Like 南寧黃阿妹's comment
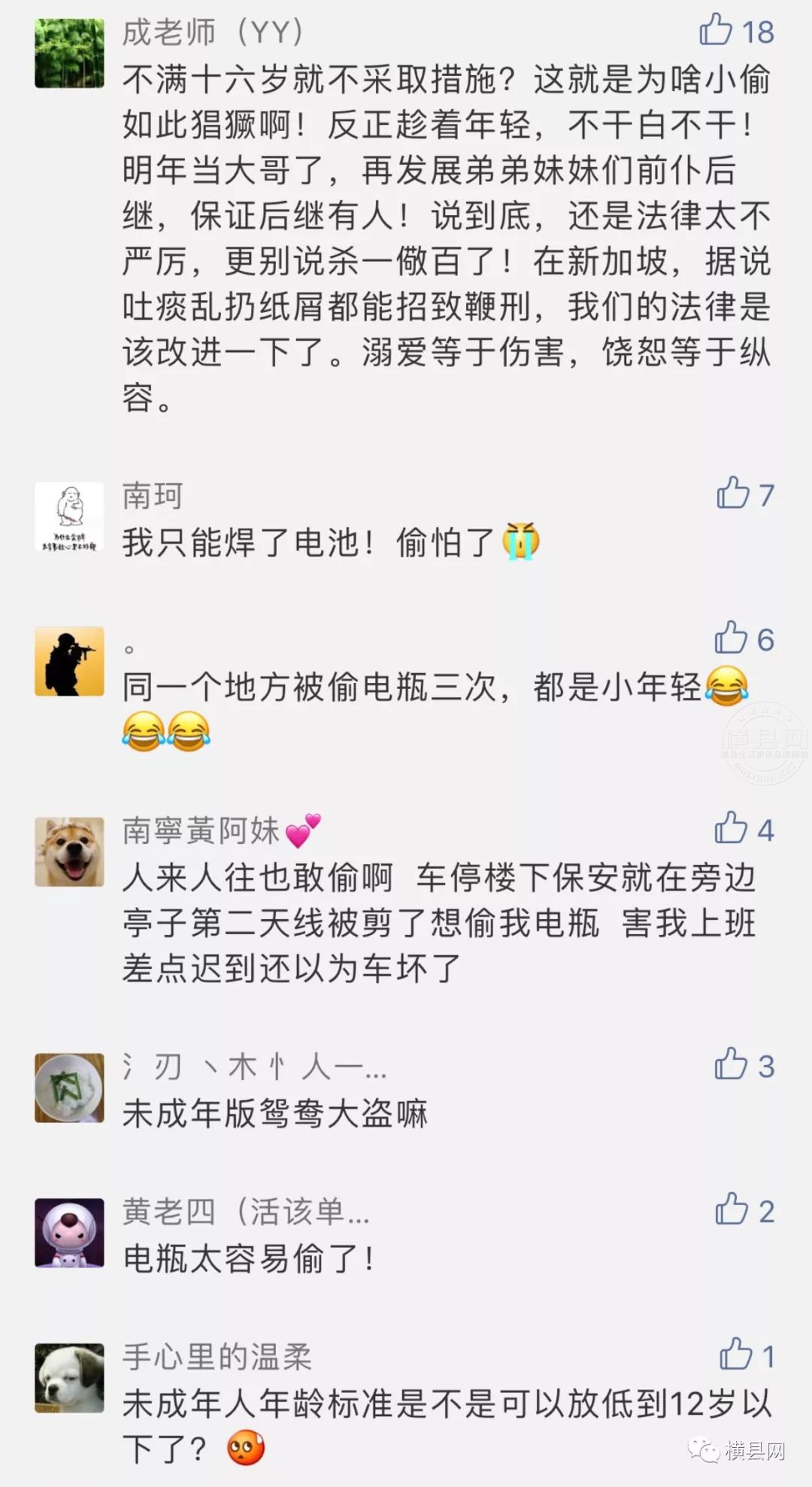The image size is (812, 1487). point(731,828)
